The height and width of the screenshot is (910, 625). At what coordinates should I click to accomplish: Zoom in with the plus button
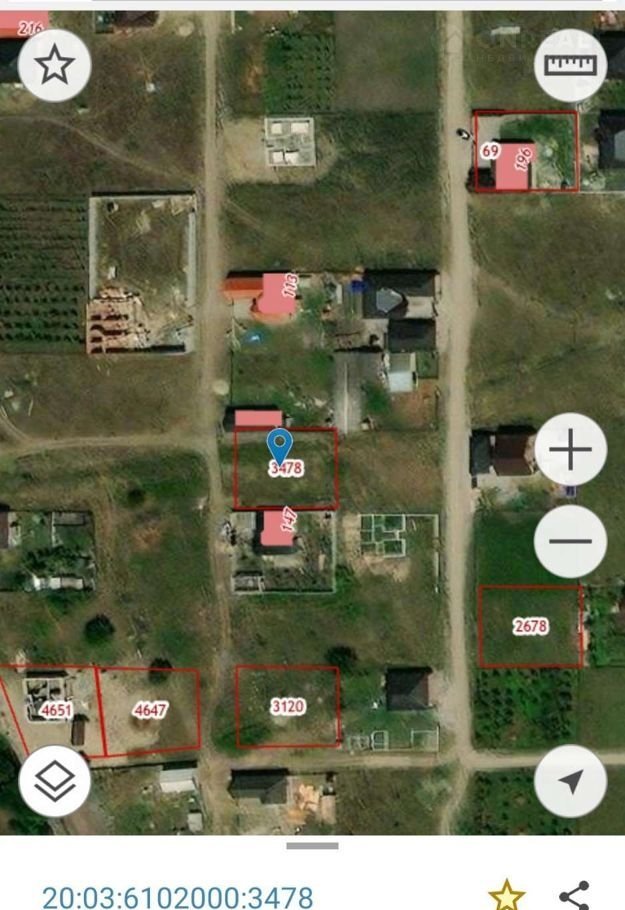pos(570,450)
